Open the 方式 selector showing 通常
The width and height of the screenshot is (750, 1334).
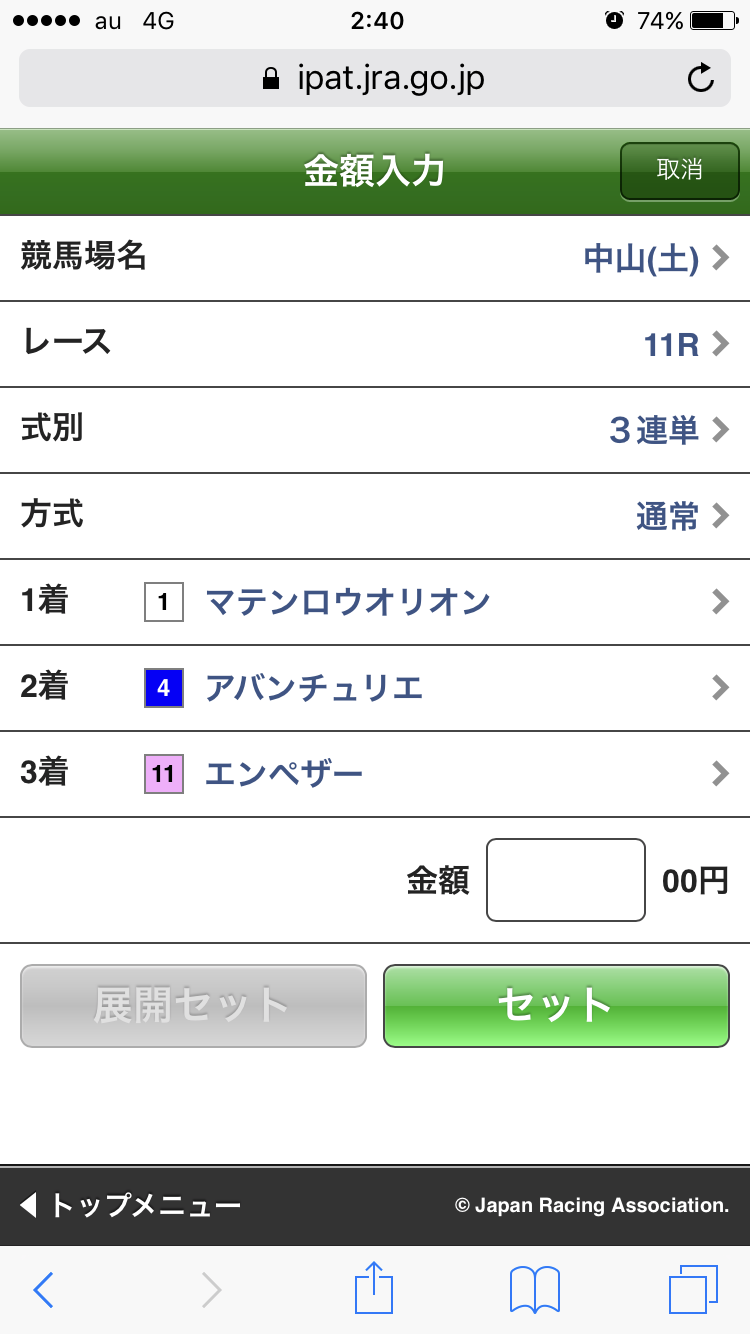coord(665,515)
